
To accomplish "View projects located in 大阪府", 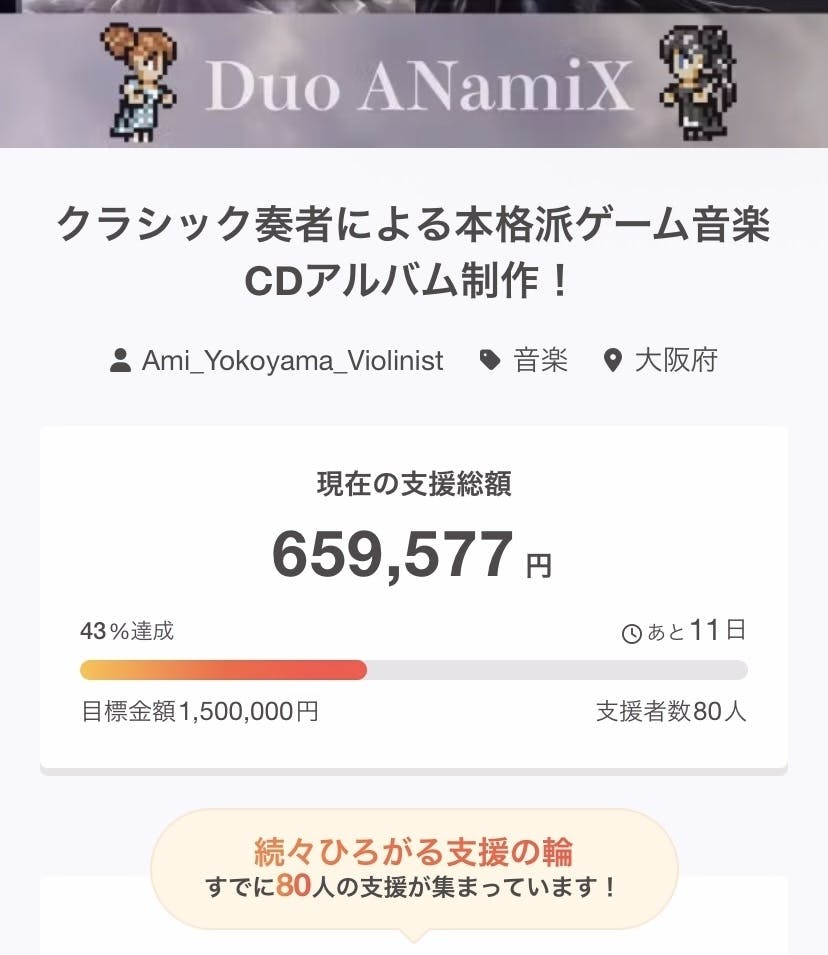I will [676, 360].
